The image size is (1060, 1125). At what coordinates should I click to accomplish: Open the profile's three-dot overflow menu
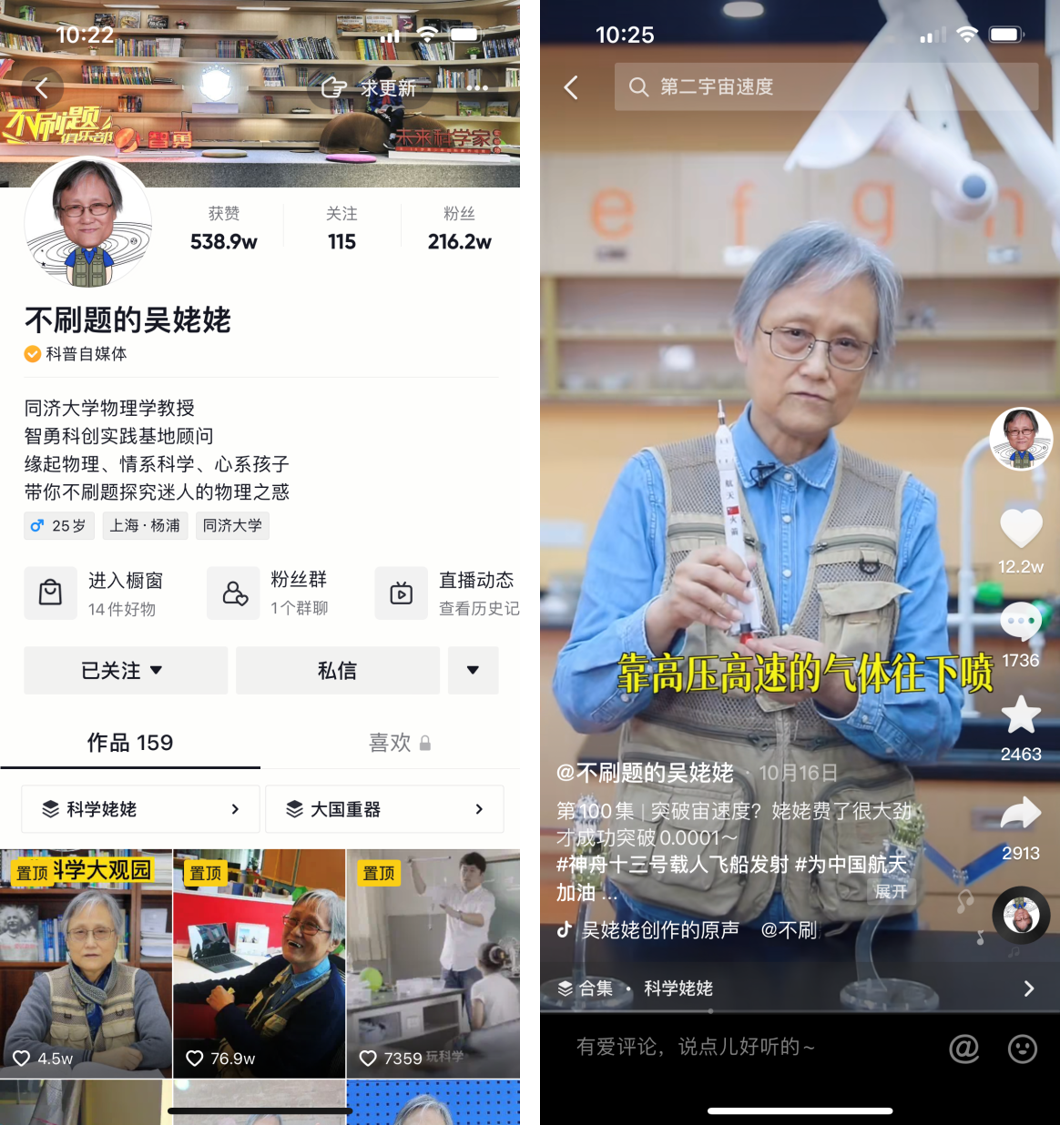click(477, 88)
